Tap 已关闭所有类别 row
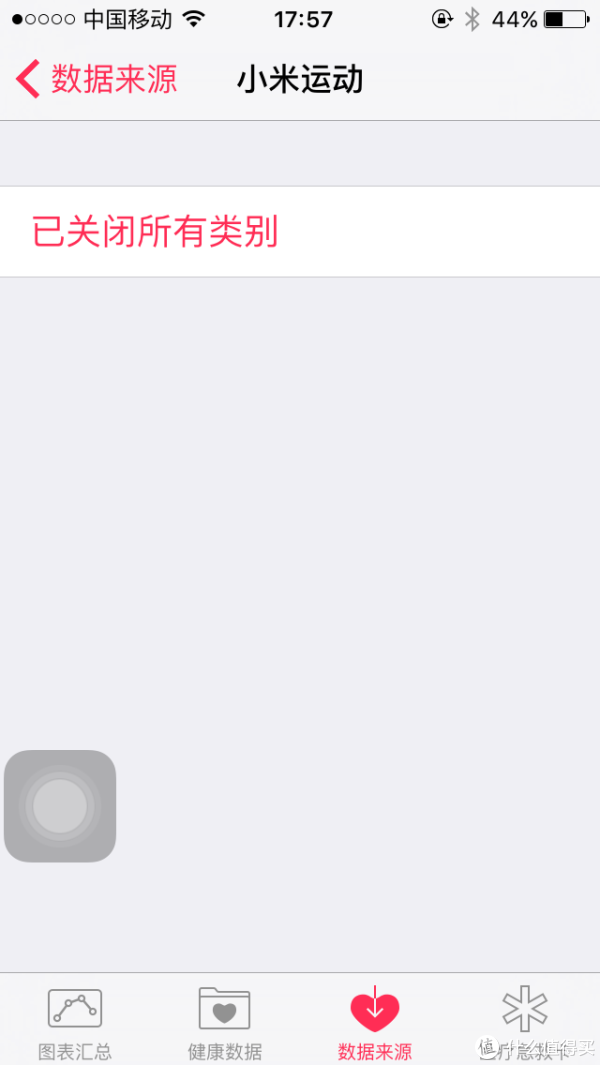This screenshot has width=600, height=1065. point(300,232)
